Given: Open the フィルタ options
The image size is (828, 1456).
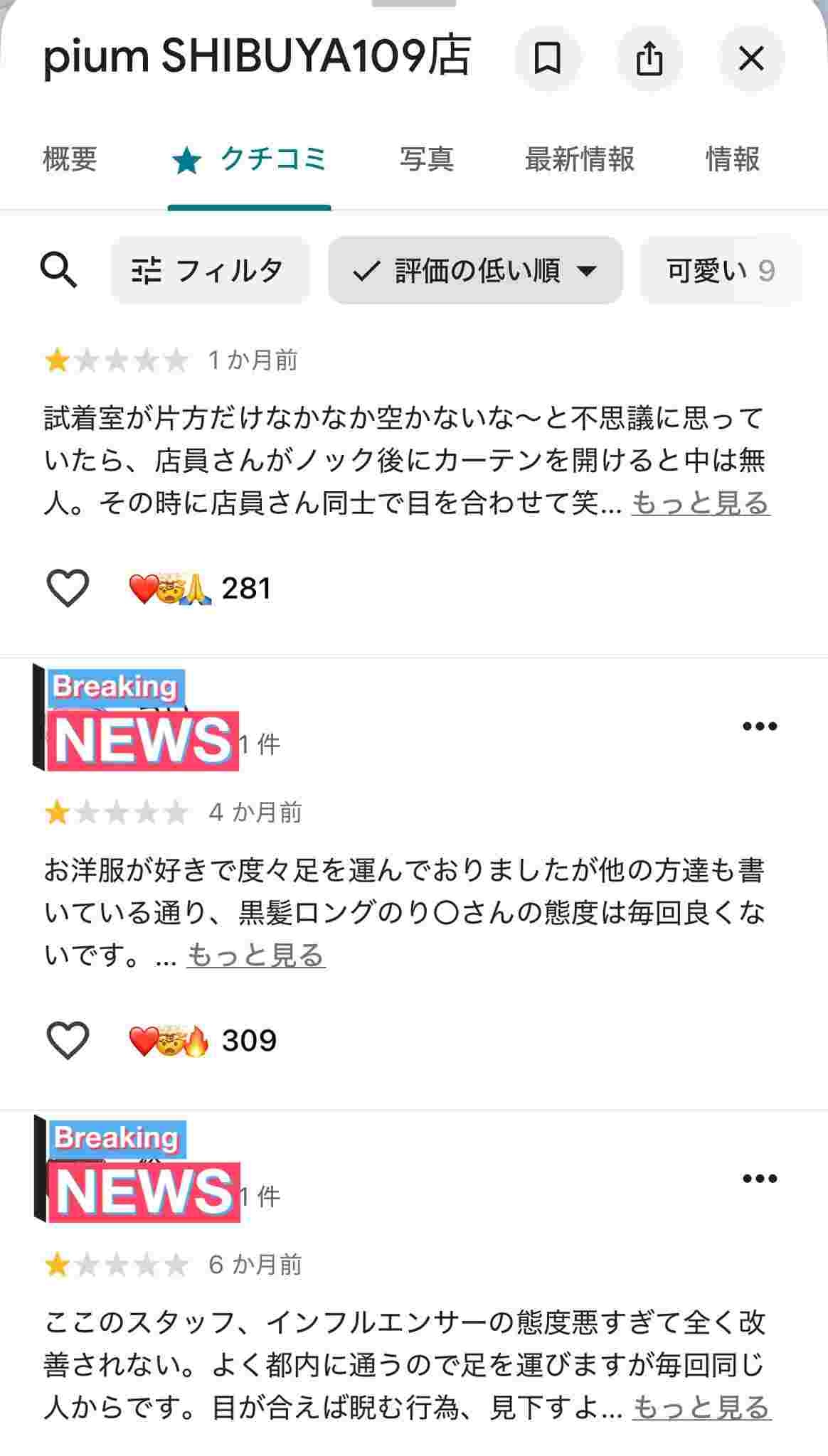Looking at the screenshot, I should pos(210,270).
